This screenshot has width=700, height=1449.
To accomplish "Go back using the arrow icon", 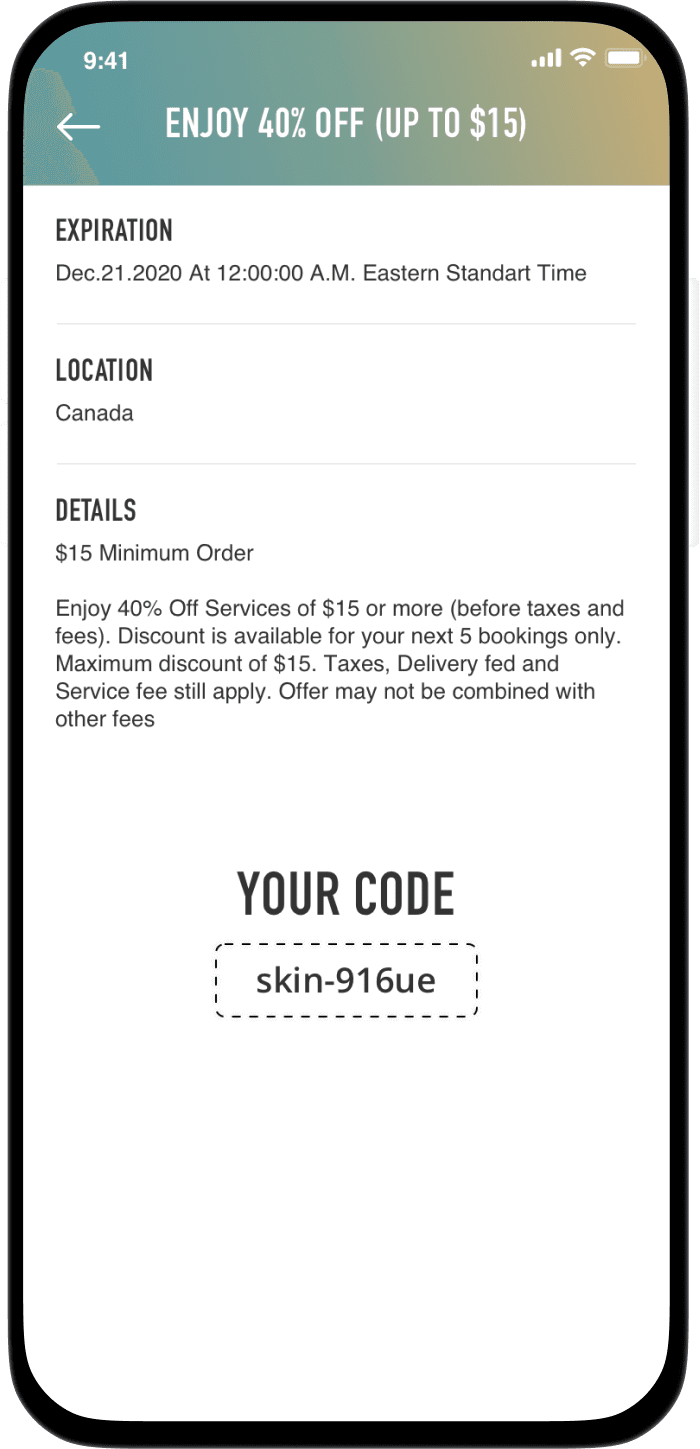I will coord(78,127).
